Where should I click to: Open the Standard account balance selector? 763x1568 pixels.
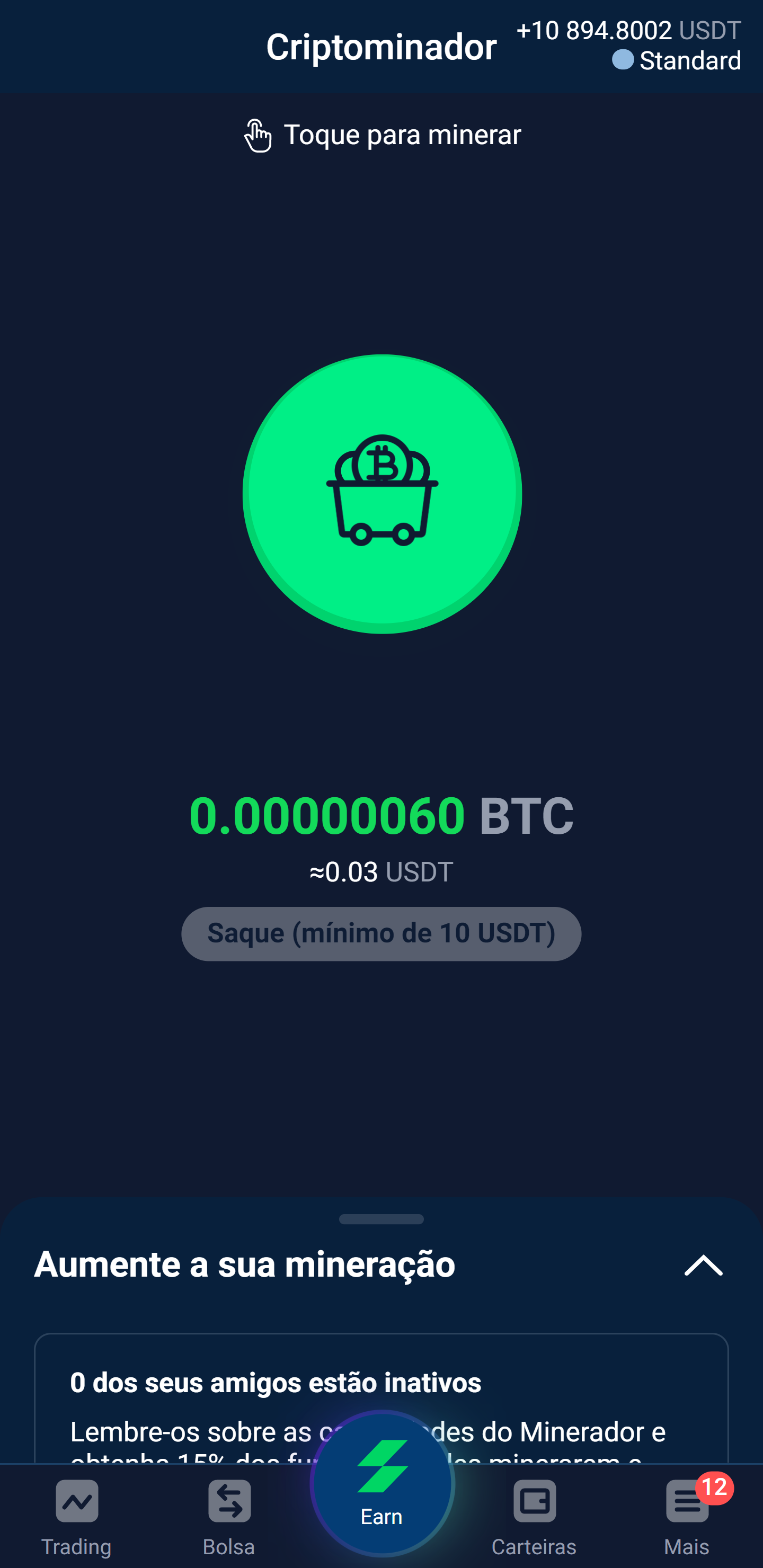(x=628, y=46)
